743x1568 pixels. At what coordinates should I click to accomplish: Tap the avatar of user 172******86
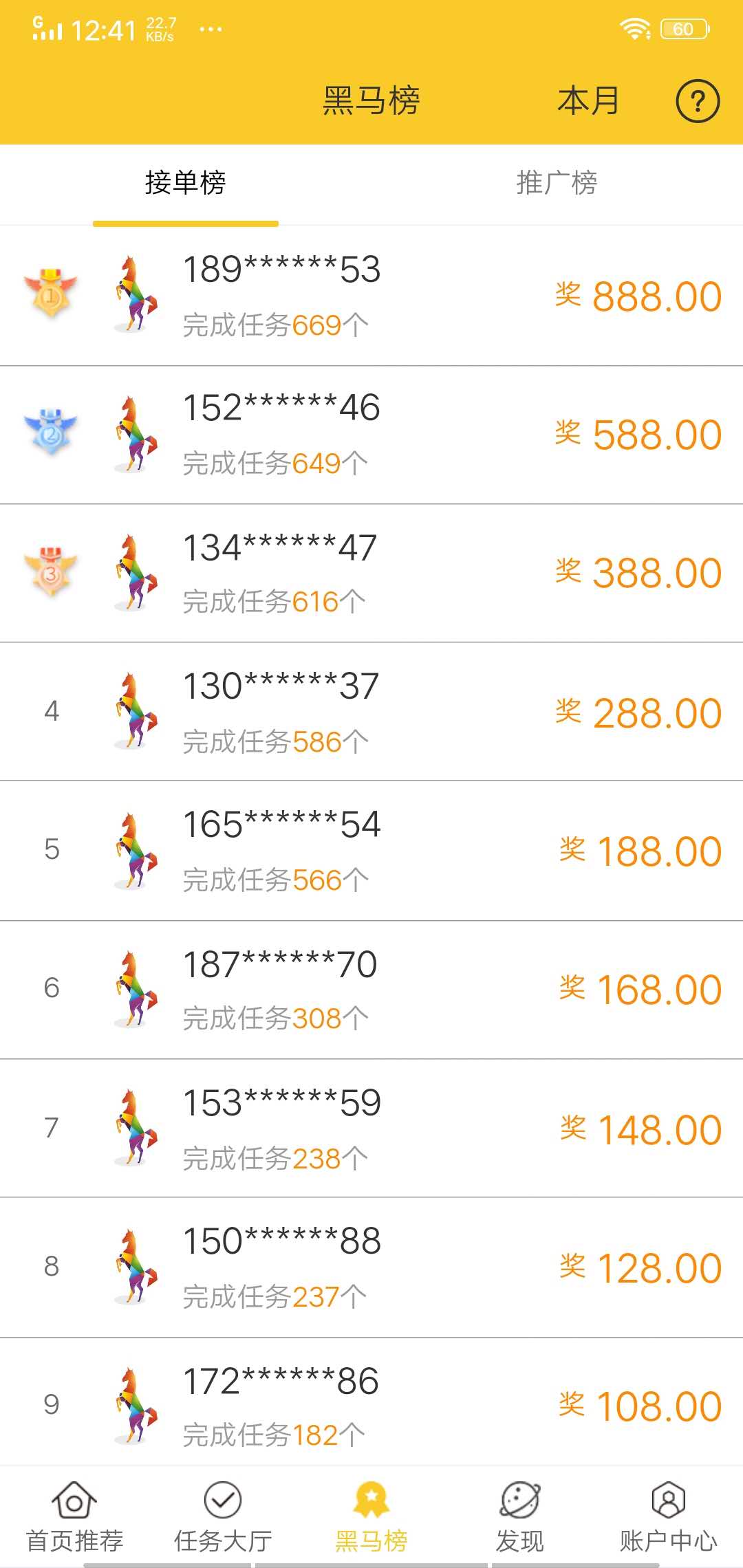[x=135, y=1406]
